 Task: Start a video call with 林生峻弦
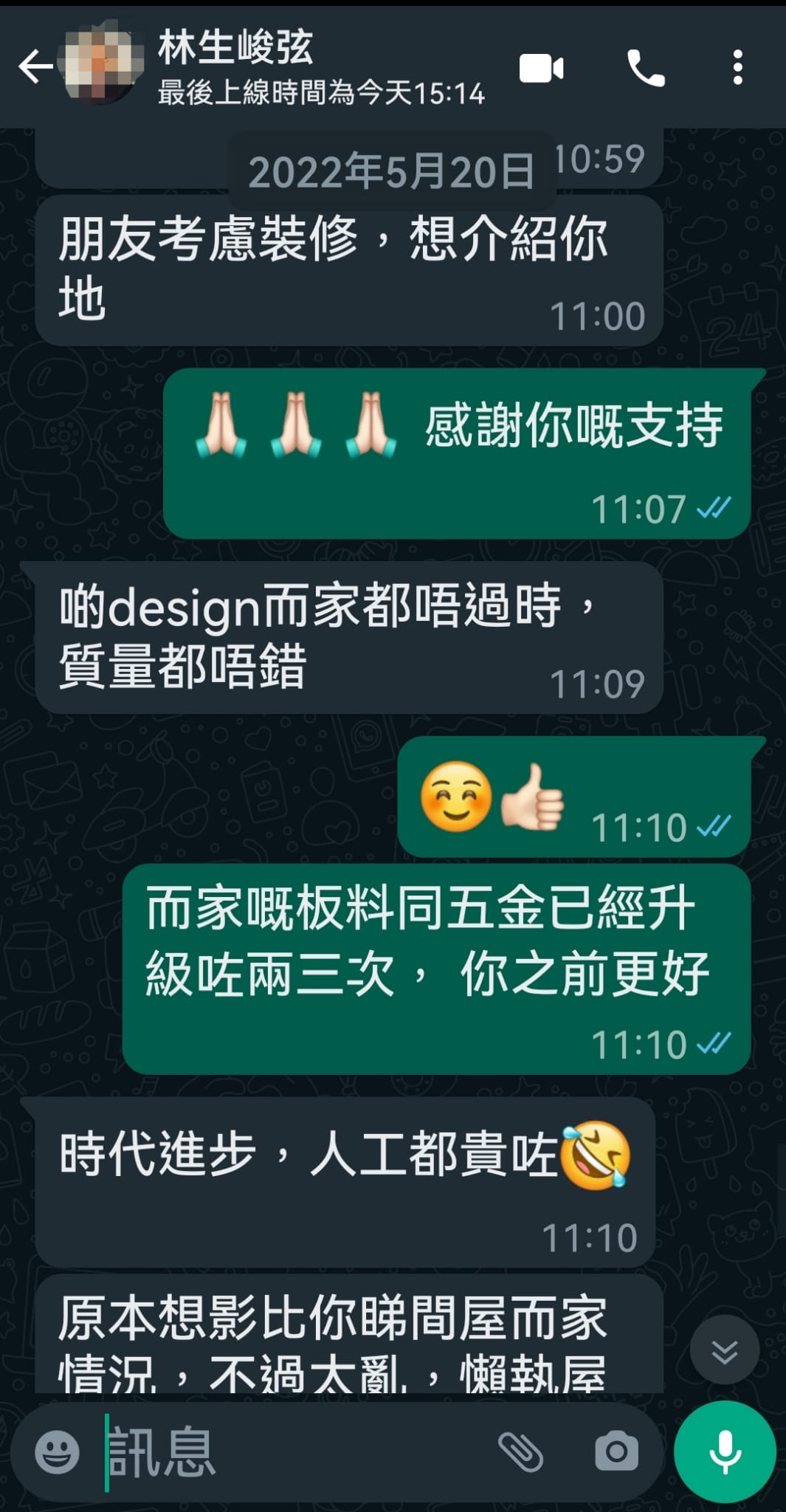pyautogui.click(x=541, y=69)
